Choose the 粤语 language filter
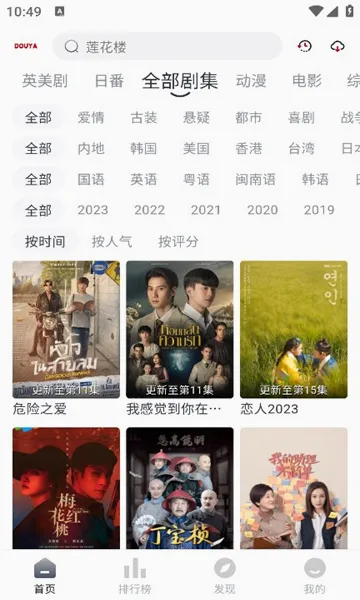 click(x=196, y=179)
